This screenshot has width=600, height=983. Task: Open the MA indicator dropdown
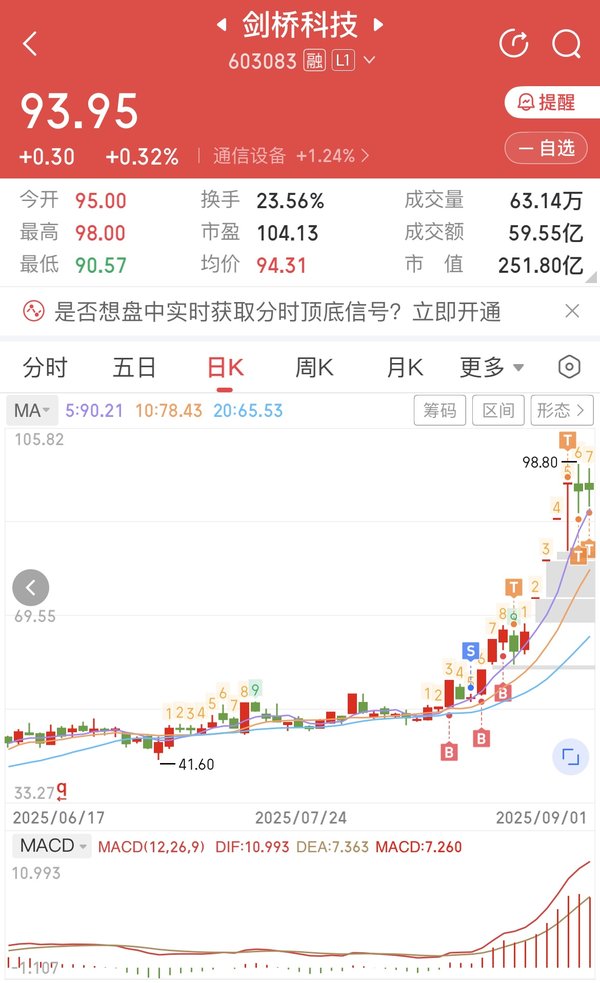pyautogui.click(x=32, y=411)
